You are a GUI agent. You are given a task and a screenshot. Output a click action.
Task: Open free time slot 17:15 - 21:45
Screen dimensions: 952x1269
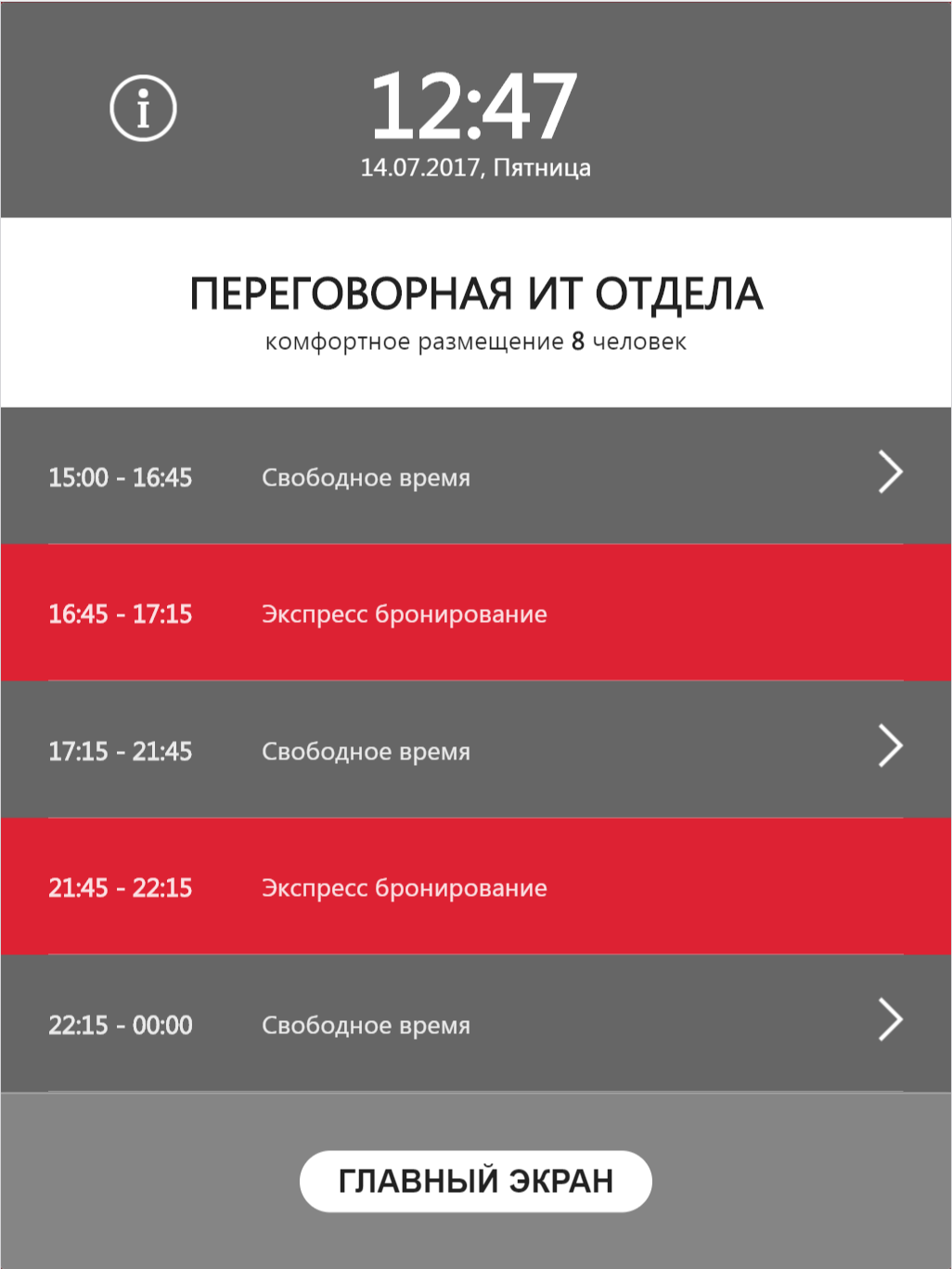[x=475, y=750]
